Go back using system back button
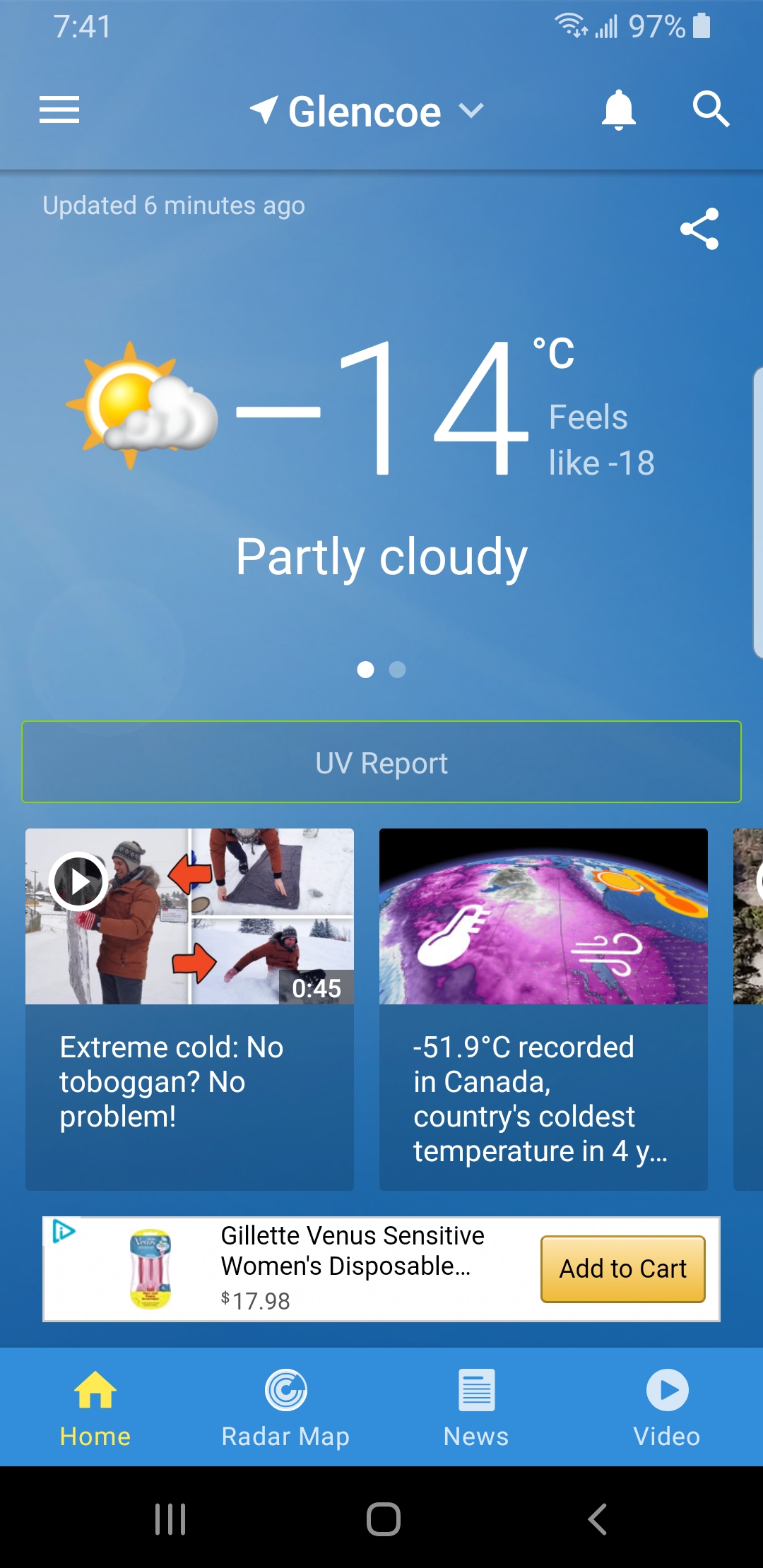 (x=598, y=1519)
